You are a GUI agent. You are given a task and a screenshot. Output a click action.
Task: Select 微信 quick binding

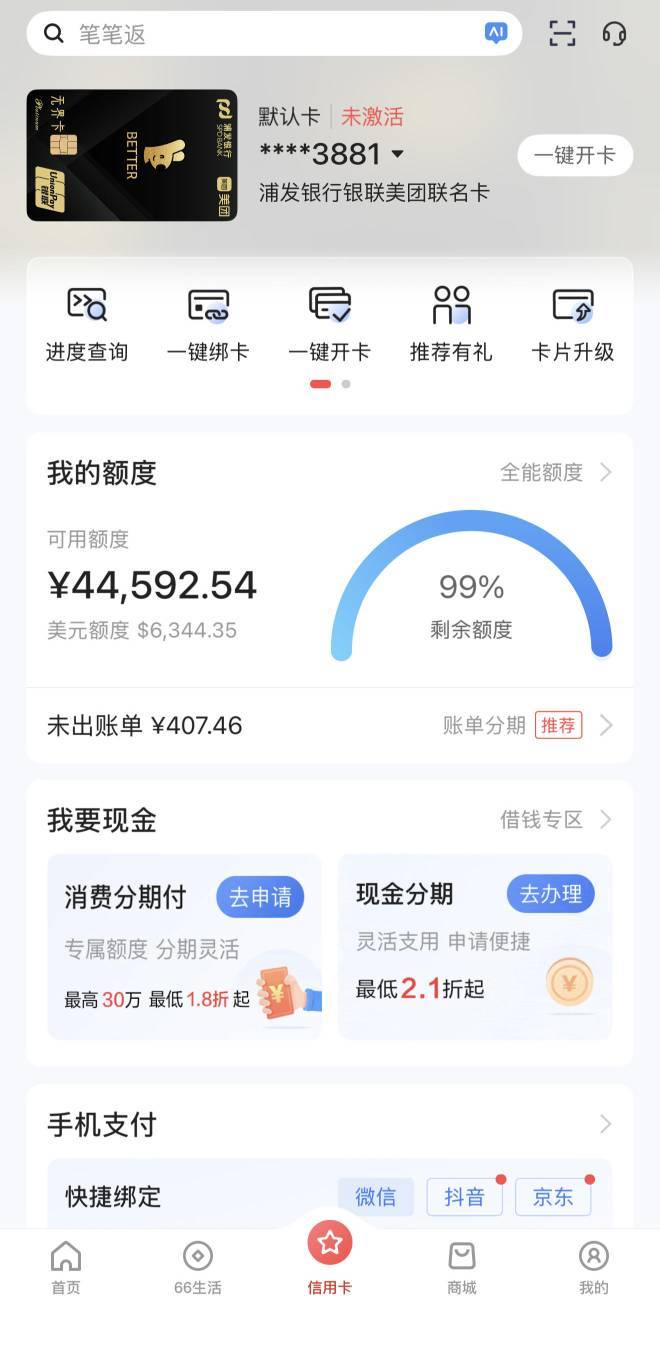pyautogui.click(x=376, y=1196)
